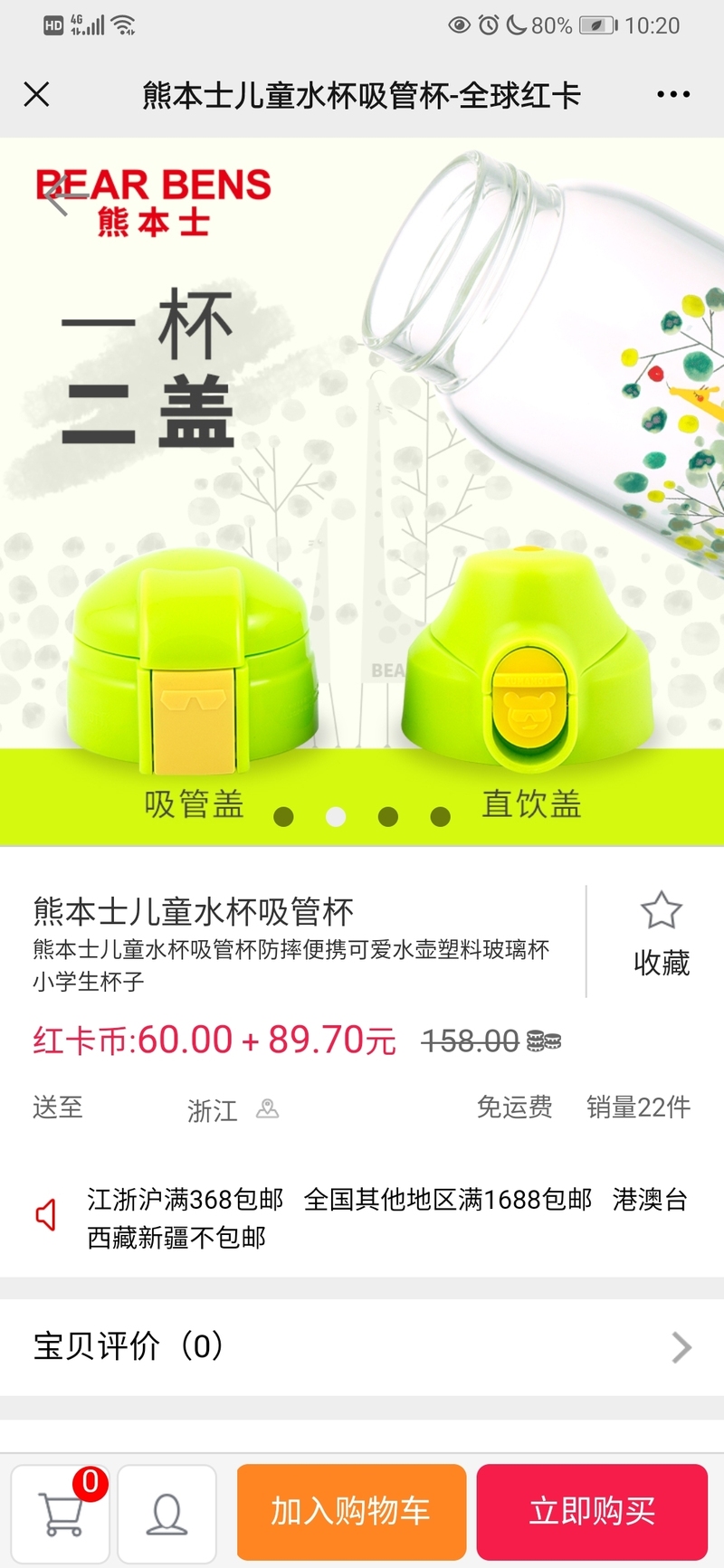
Task: Open the customer service profile icon
Action: pos(167,1513)
